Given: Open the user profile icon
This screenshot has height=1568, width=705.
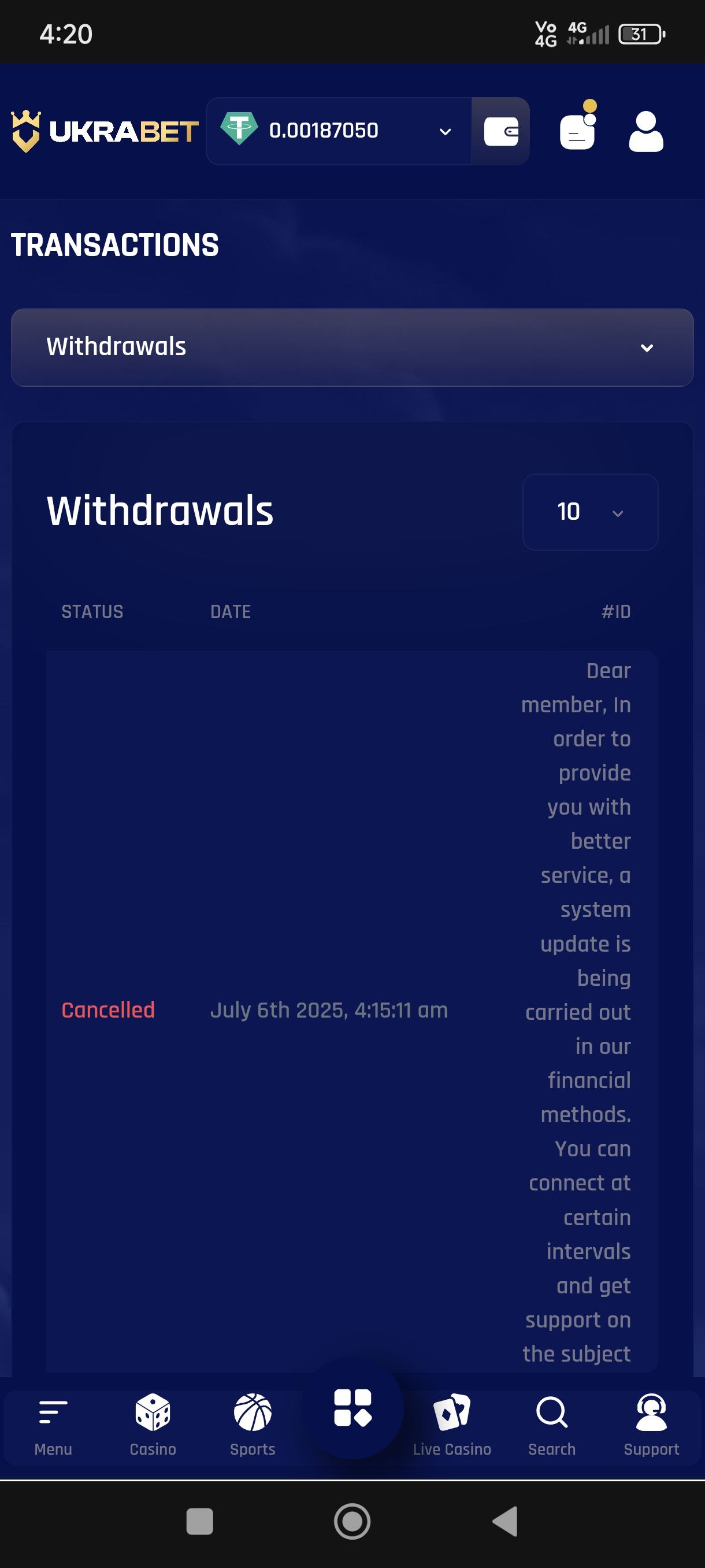Looking at the screenshot, I should [645, 131].
